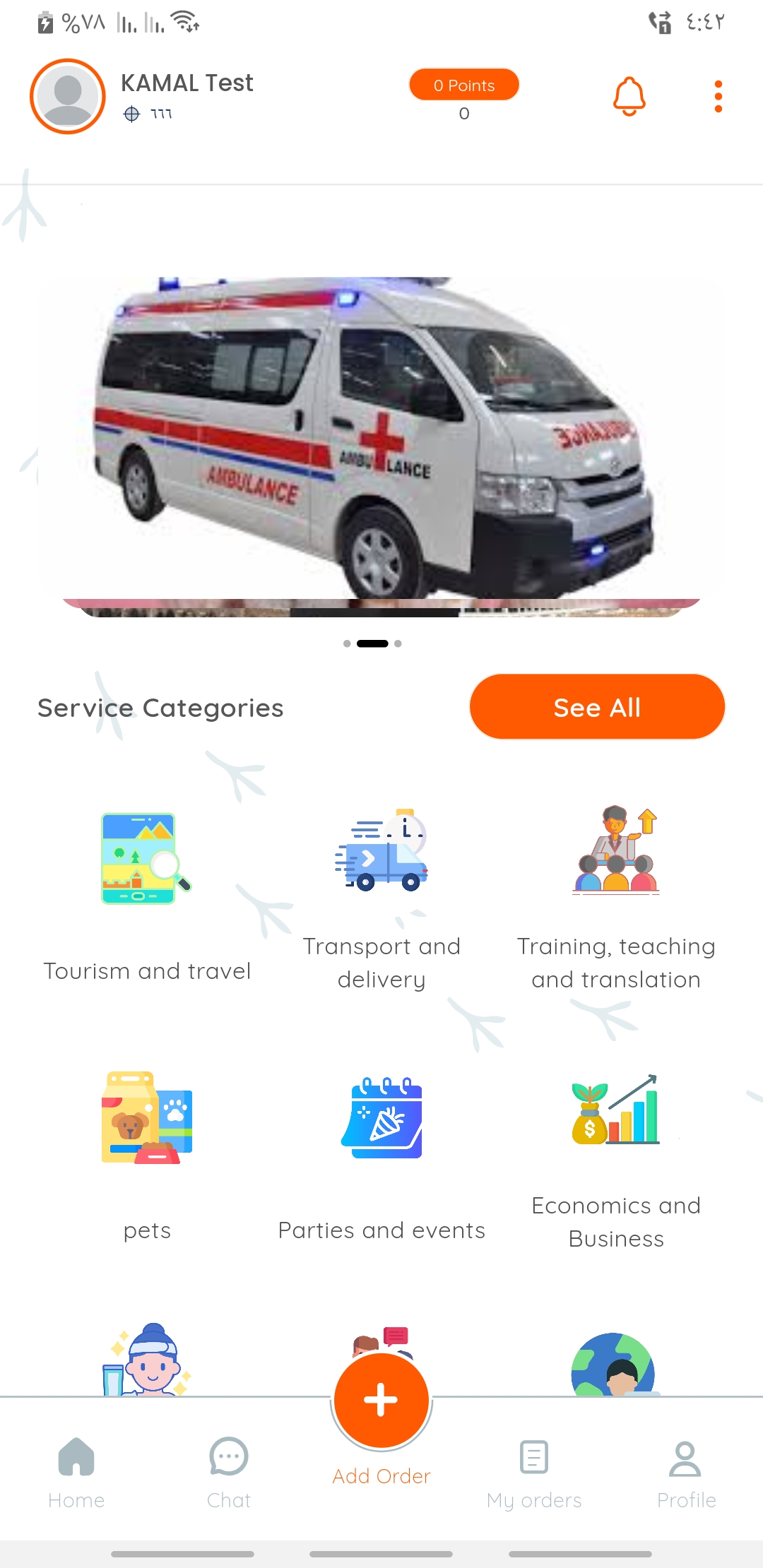Switch to the Chat tab

[x=229, y=1473]
